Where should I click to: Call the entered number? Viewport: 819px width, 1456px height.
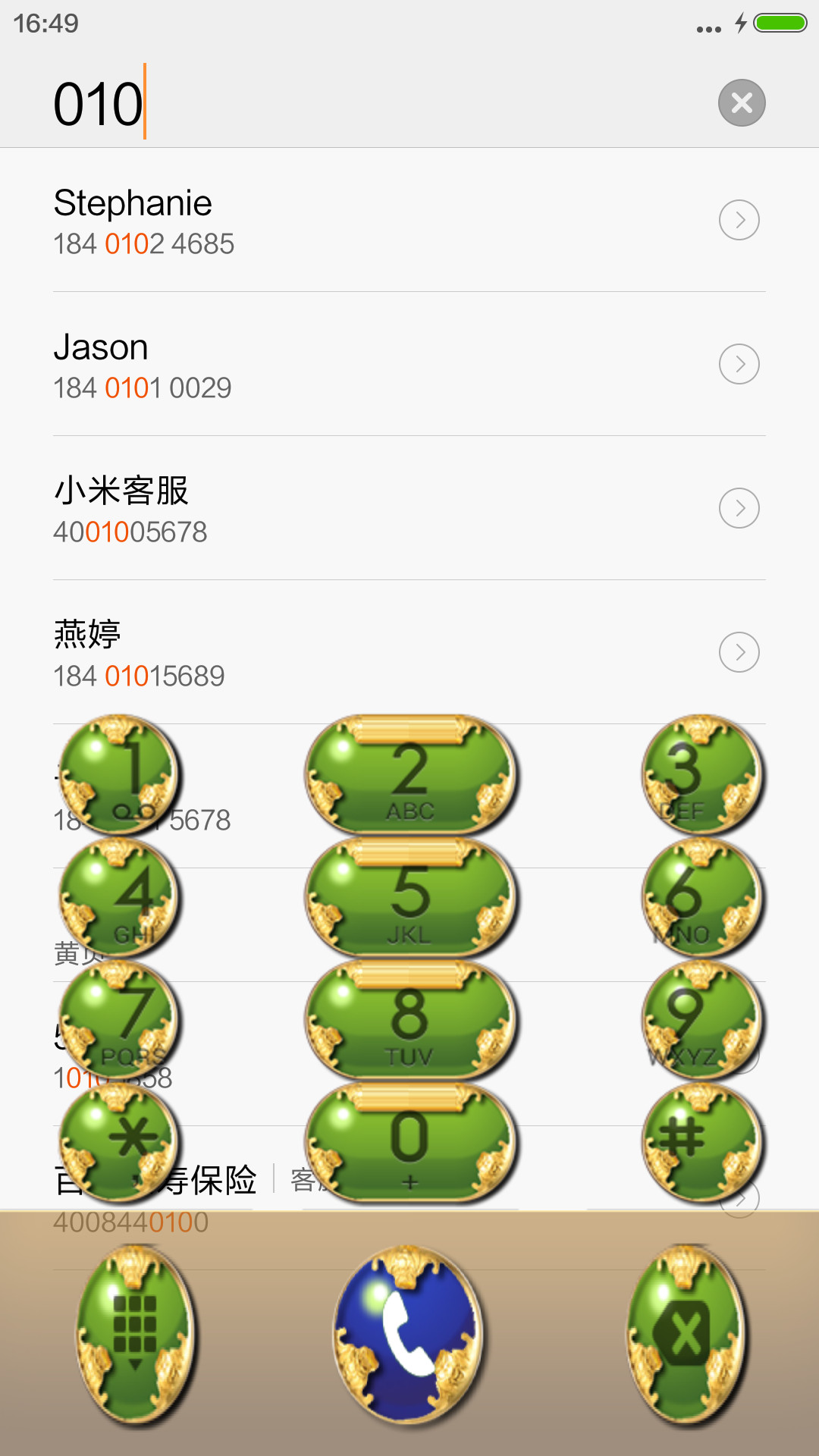(x=408, y=1335)
